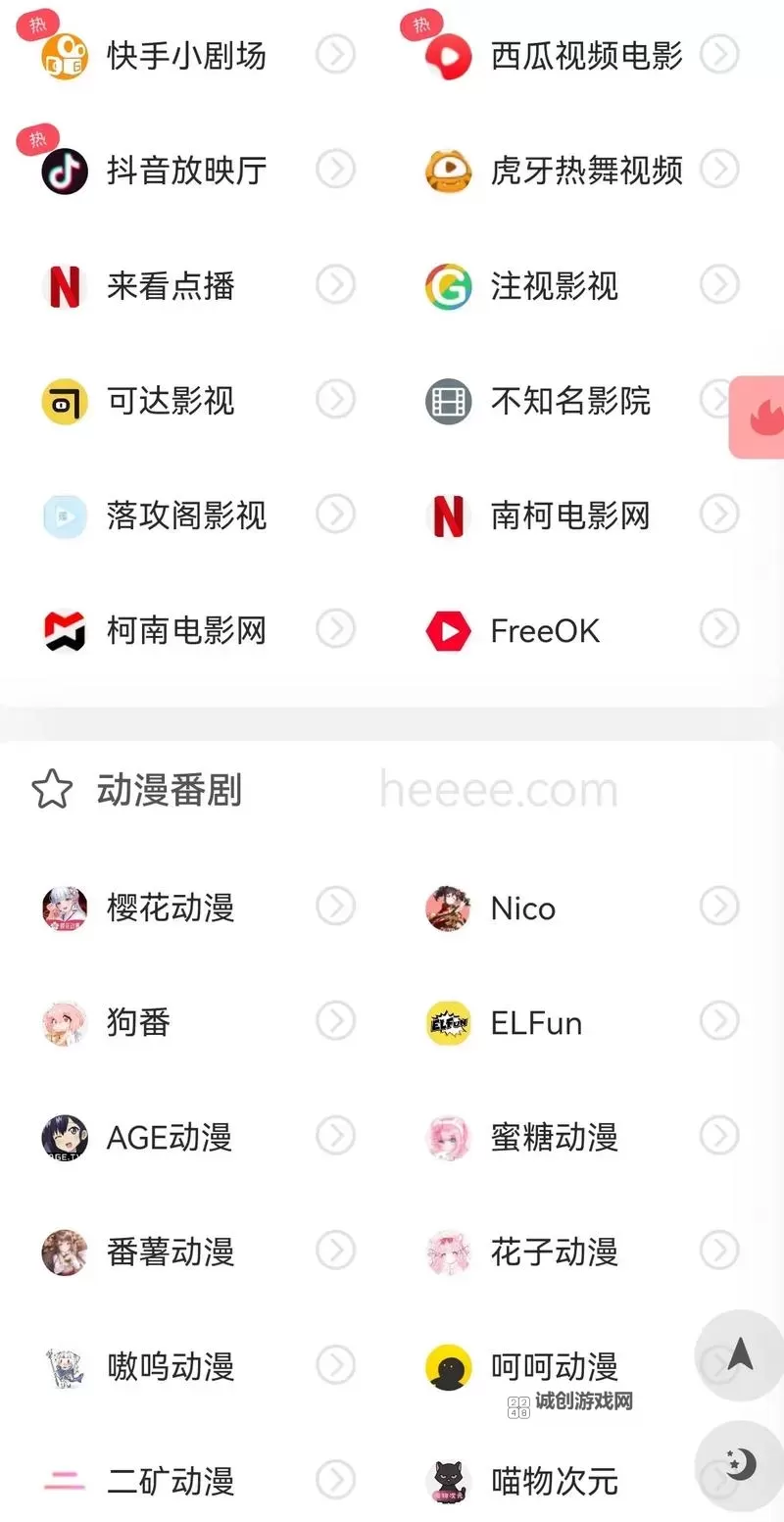Select the 抖音放映厅 TikTok icon
The width and height of the screenshot is (784, 1522).
64,170
